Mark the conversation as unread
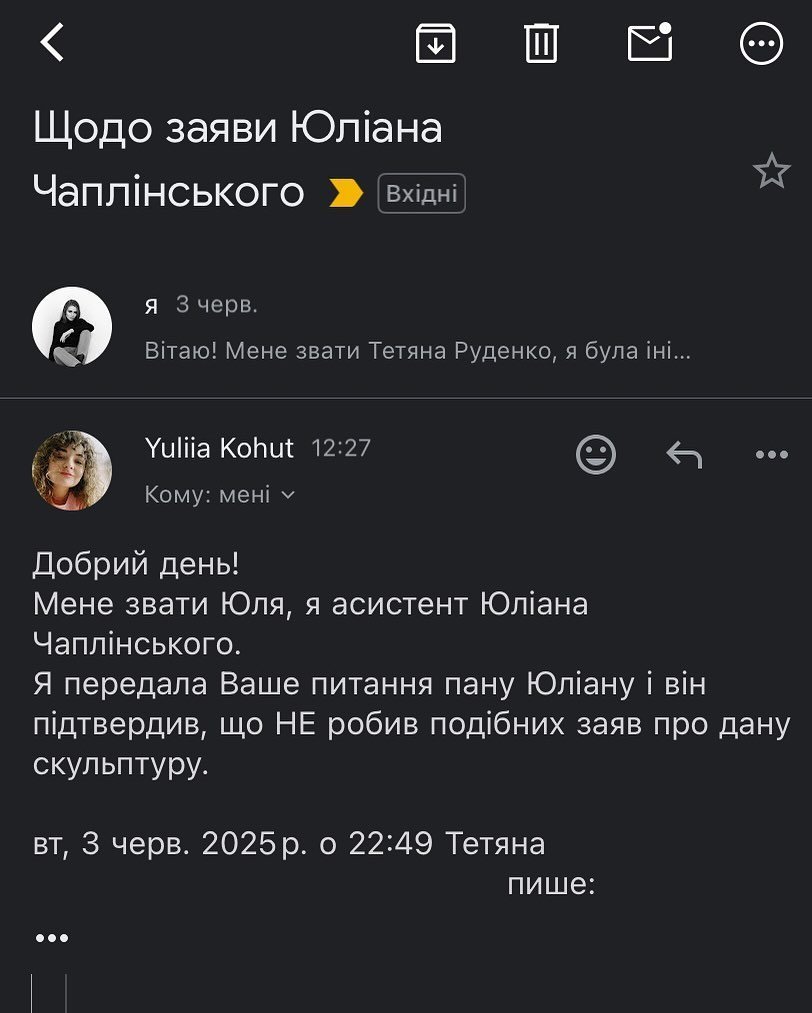The image size is (812, 1013). (649, 43)
